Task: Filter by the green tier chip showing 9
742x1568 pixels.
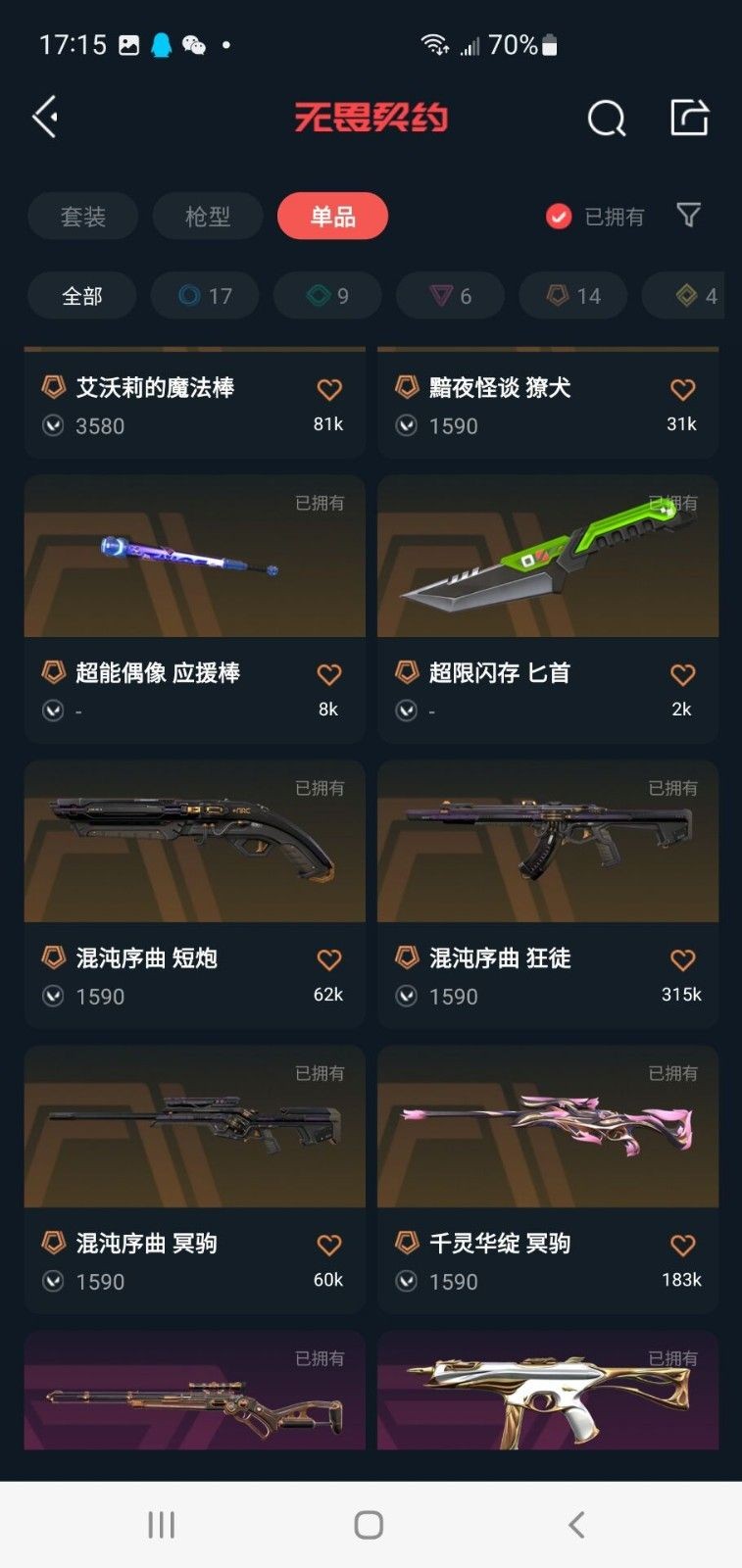Action: [x=327, y=296]
